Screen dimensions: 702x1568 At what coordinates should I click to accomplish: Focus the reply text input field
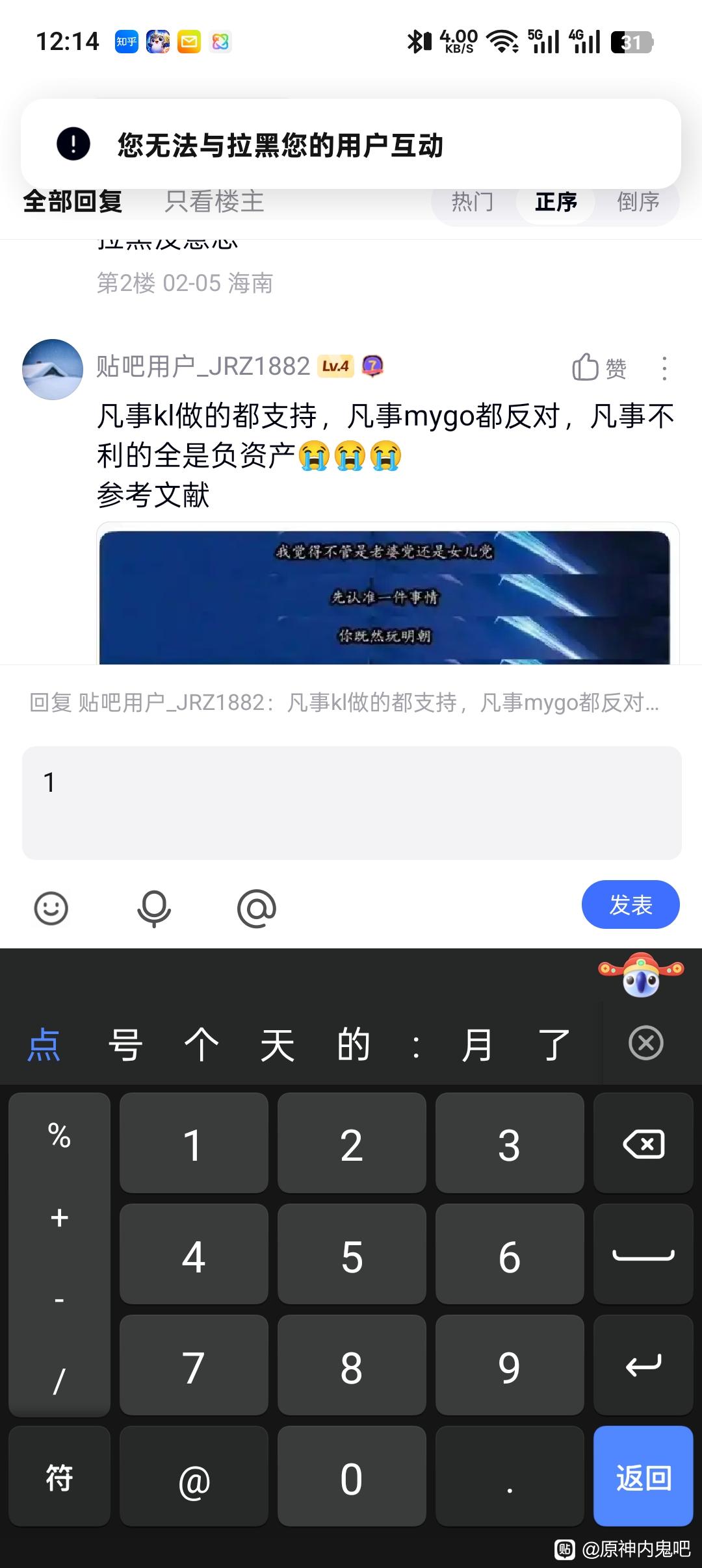tap(351, 802)
